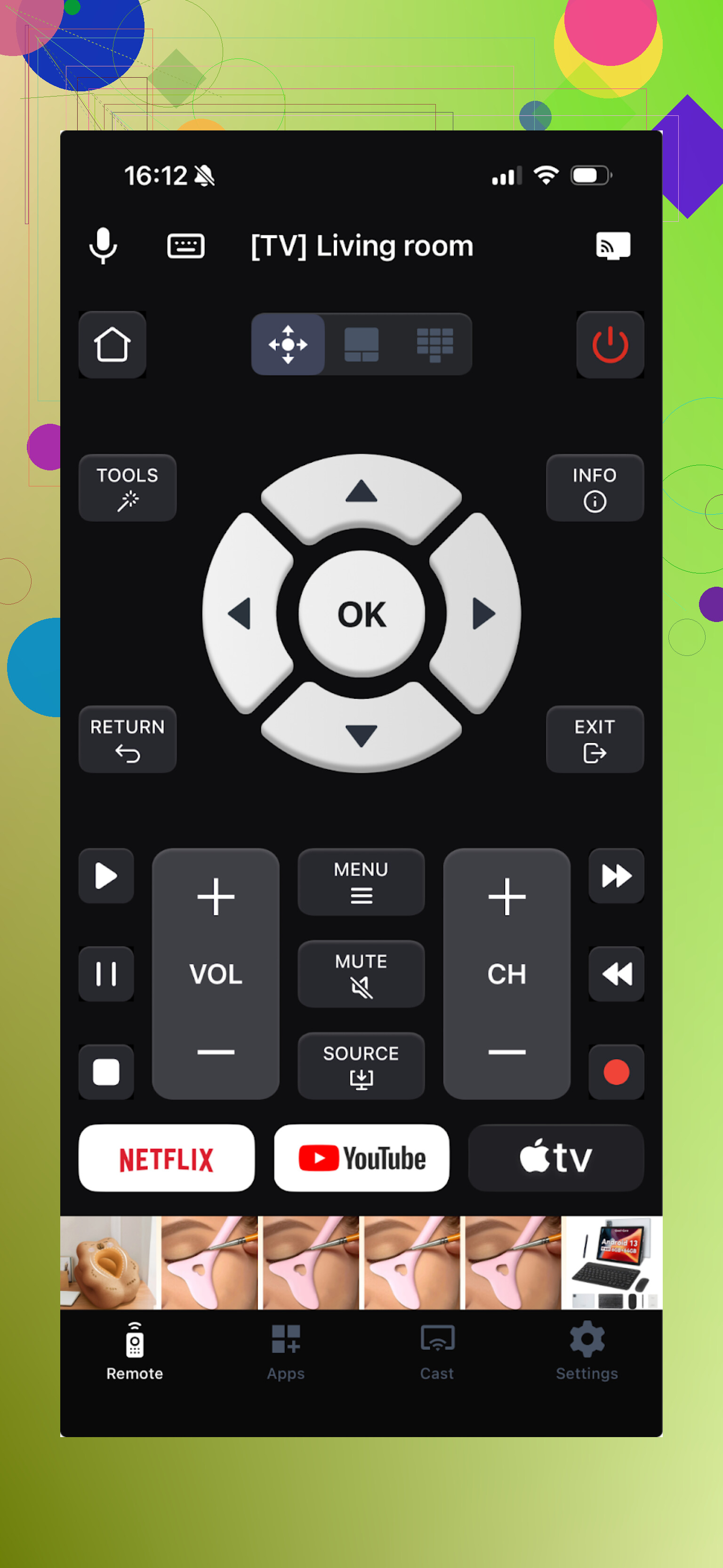Confirm selection with OK button
The image size is (723, 1568).
pyautogui.click(x=361, y=614)
